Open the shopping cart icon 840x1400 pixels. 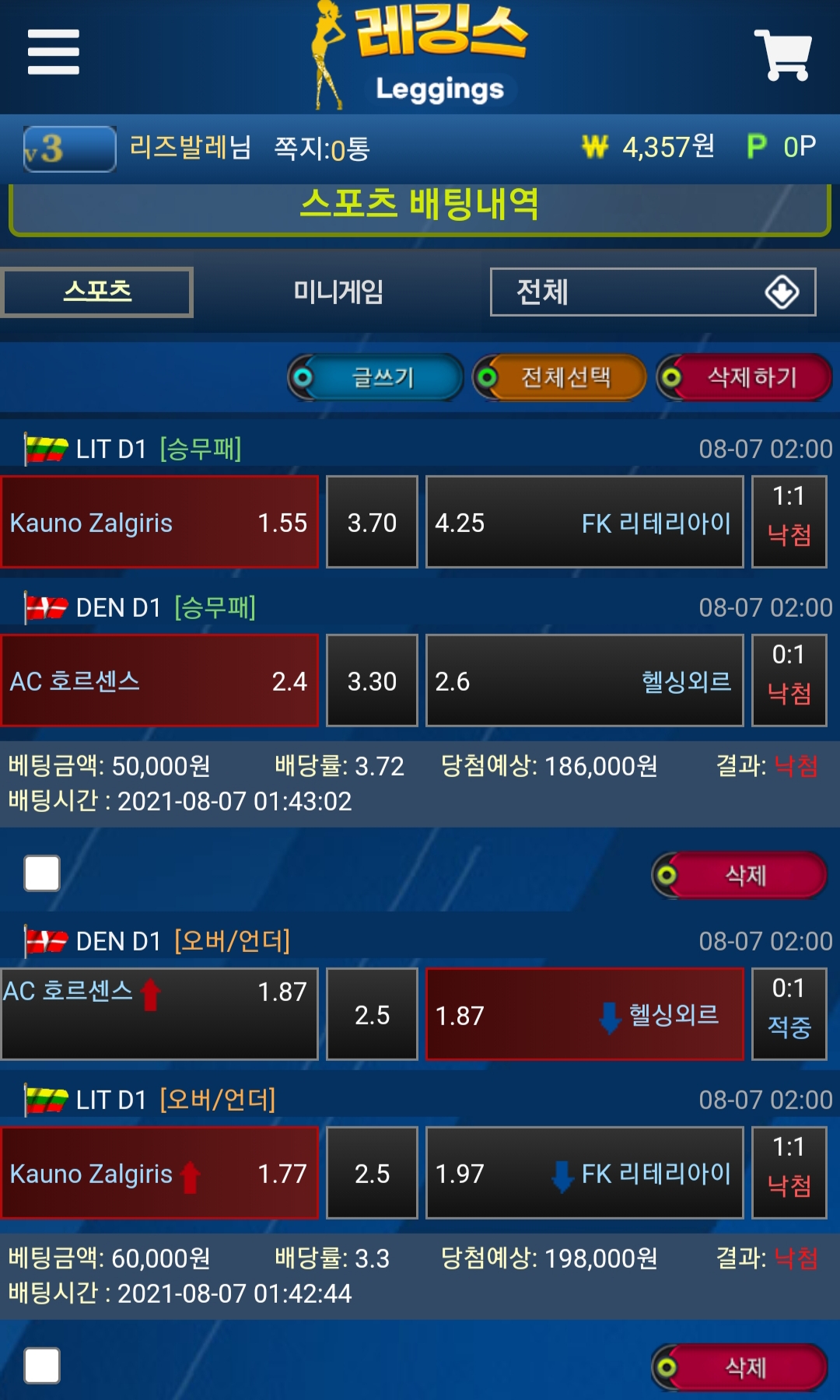[782, 54]
